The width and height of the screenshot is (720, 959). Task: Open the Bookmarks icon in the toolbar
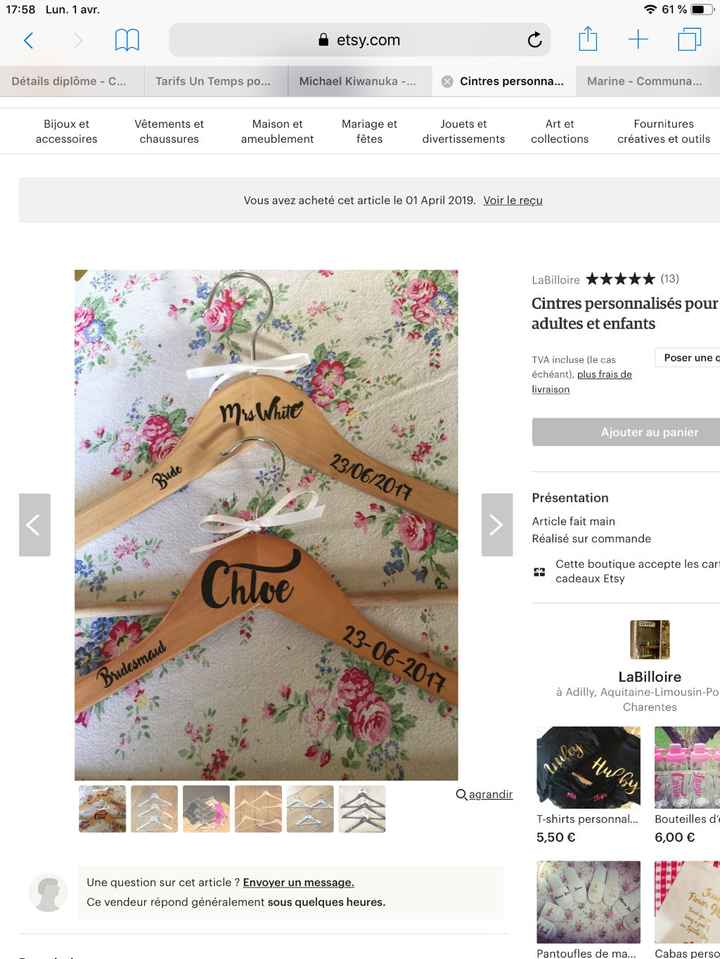pyautogui.click(x=126, y=40)
